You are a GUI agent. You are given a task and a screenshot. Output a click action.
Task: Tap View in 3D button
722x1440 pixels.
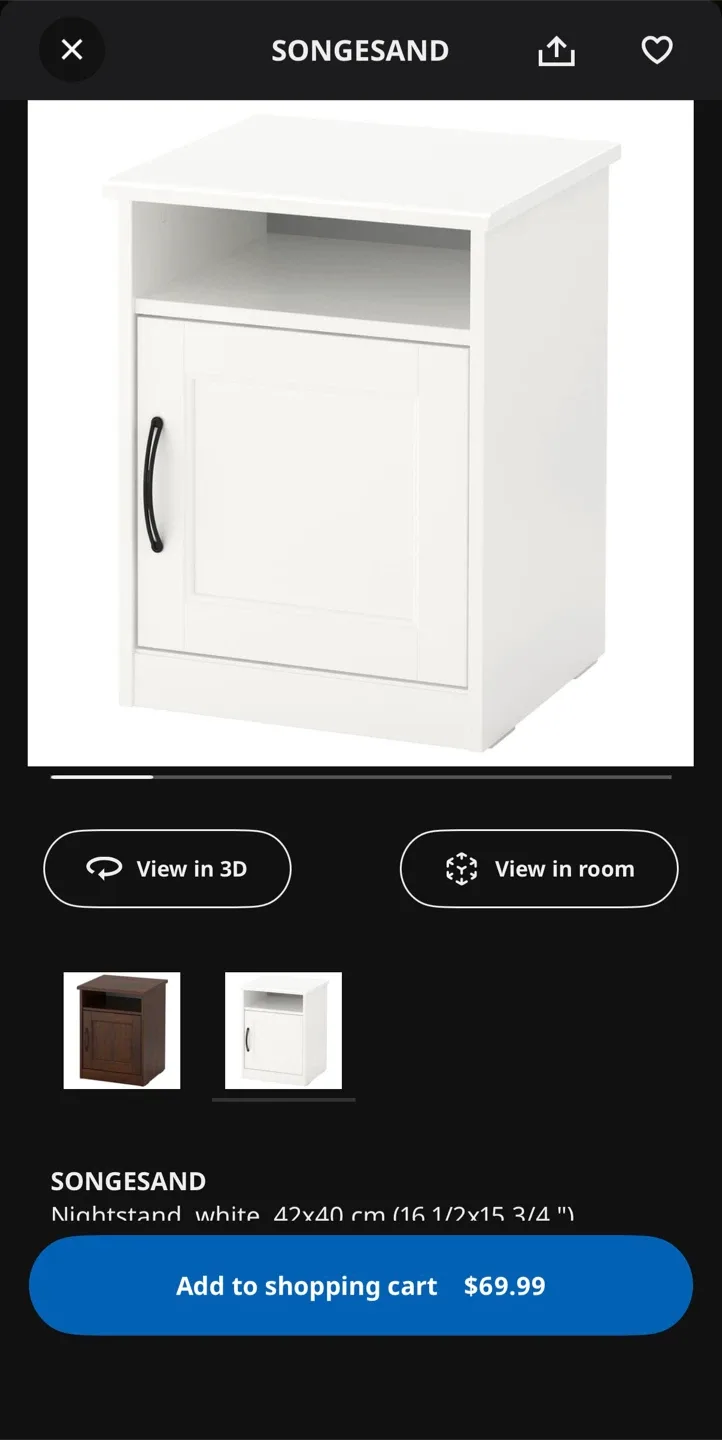[x=167, y=869]
